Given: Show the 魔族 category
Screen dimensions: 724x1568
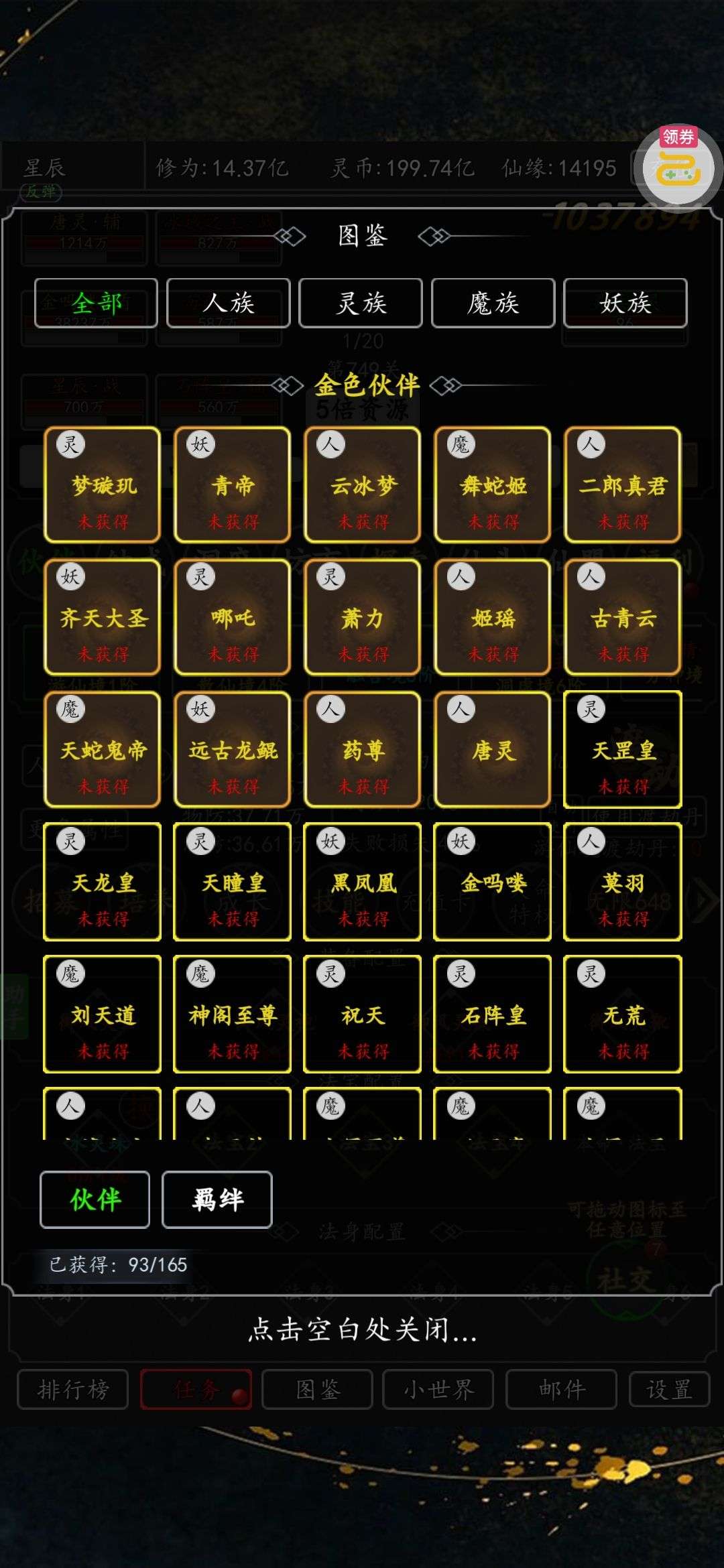Looking at the screenshot, I should tap(493, 303).
